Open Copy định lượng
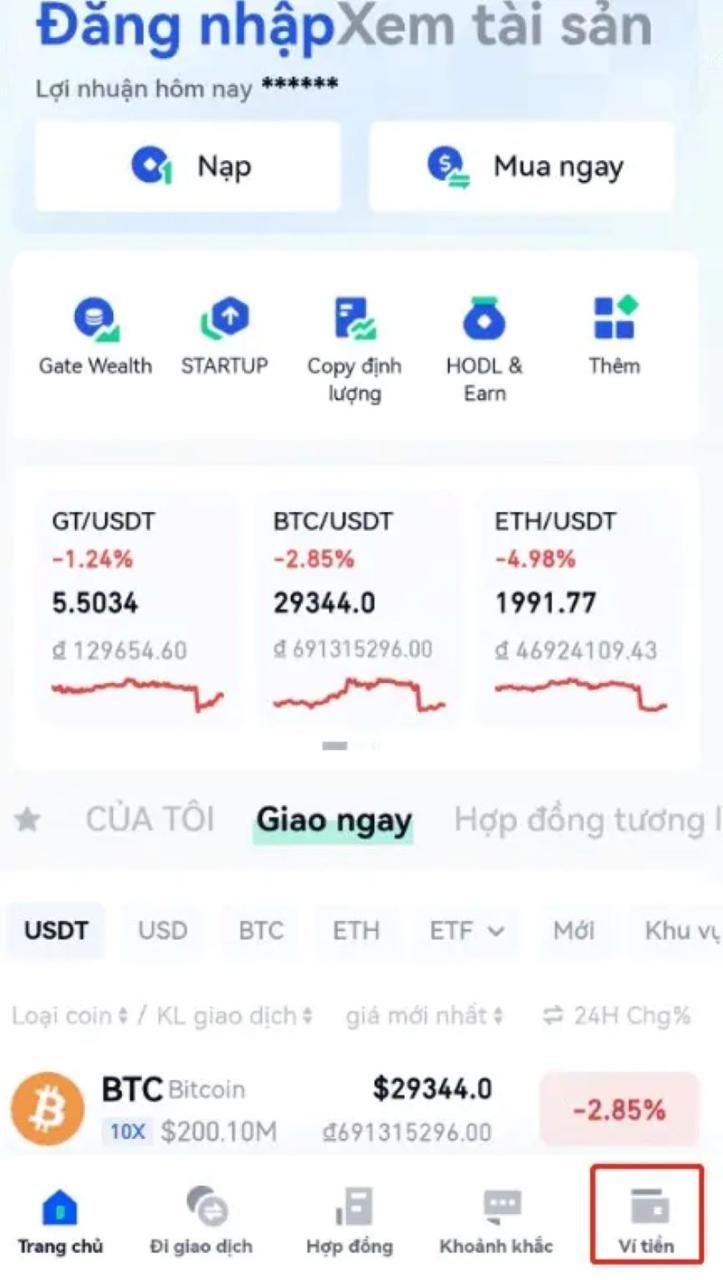723x1280 pixels. [x=354, y=350]
